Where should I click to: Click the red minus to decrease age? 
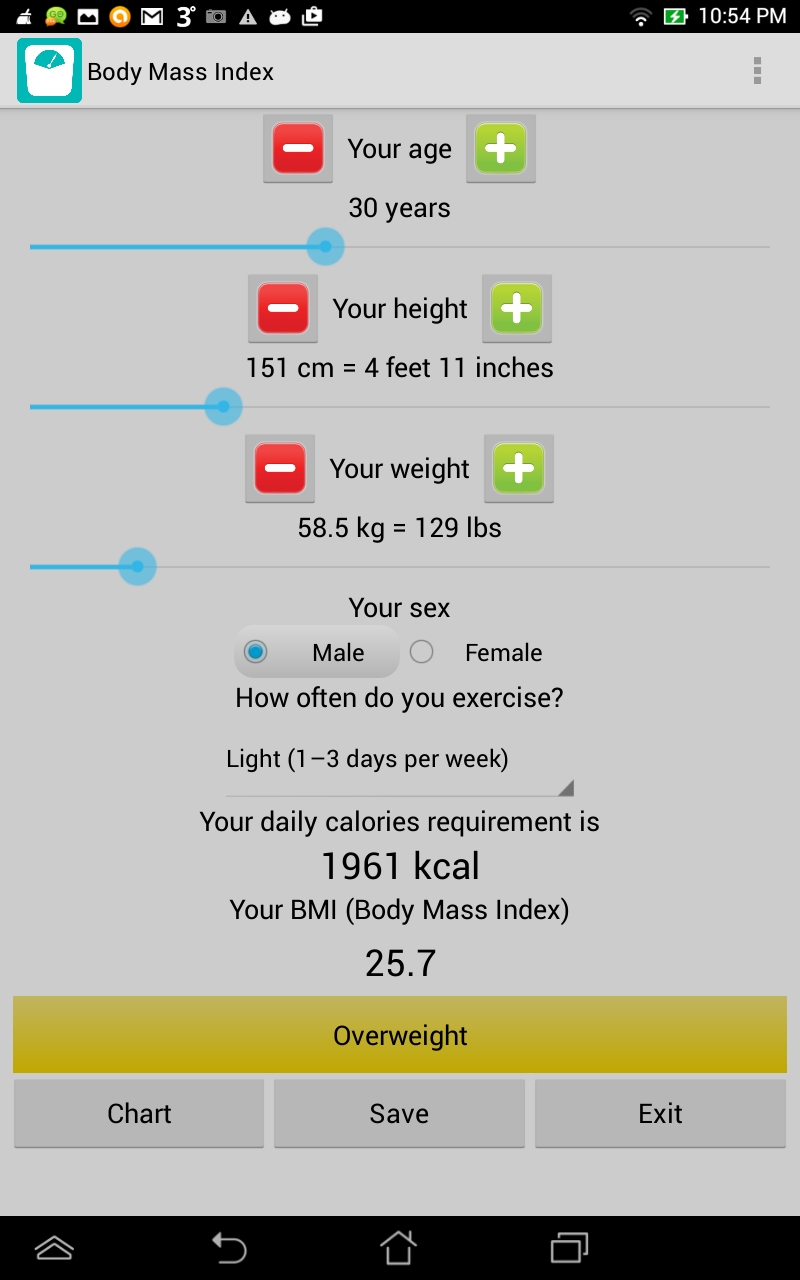click(x=297, y=148)
